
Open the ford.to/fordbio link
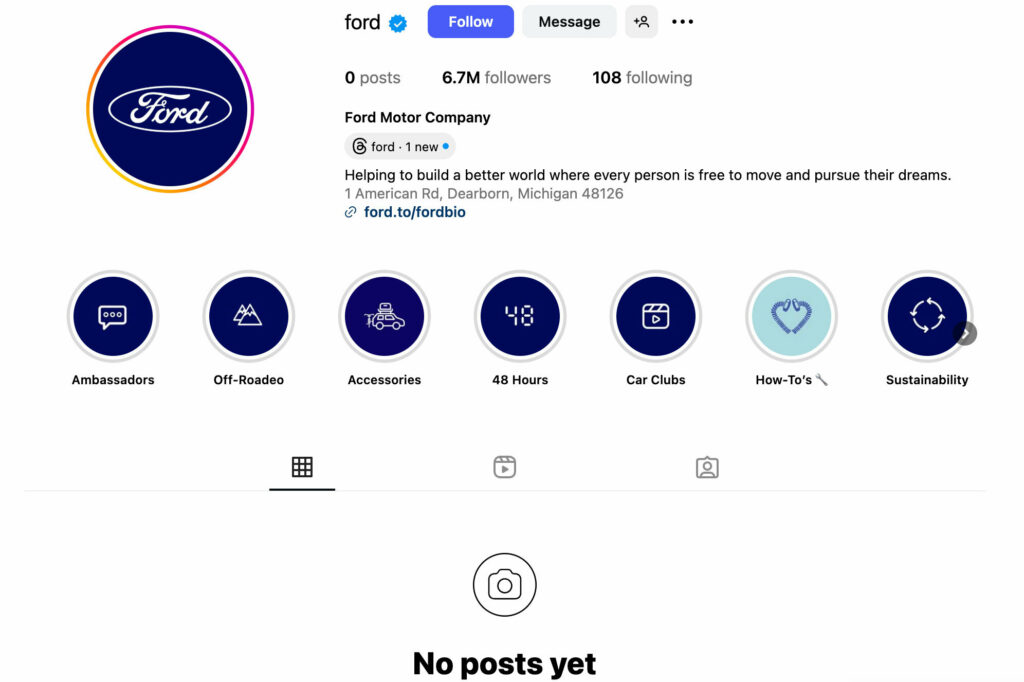414,212
